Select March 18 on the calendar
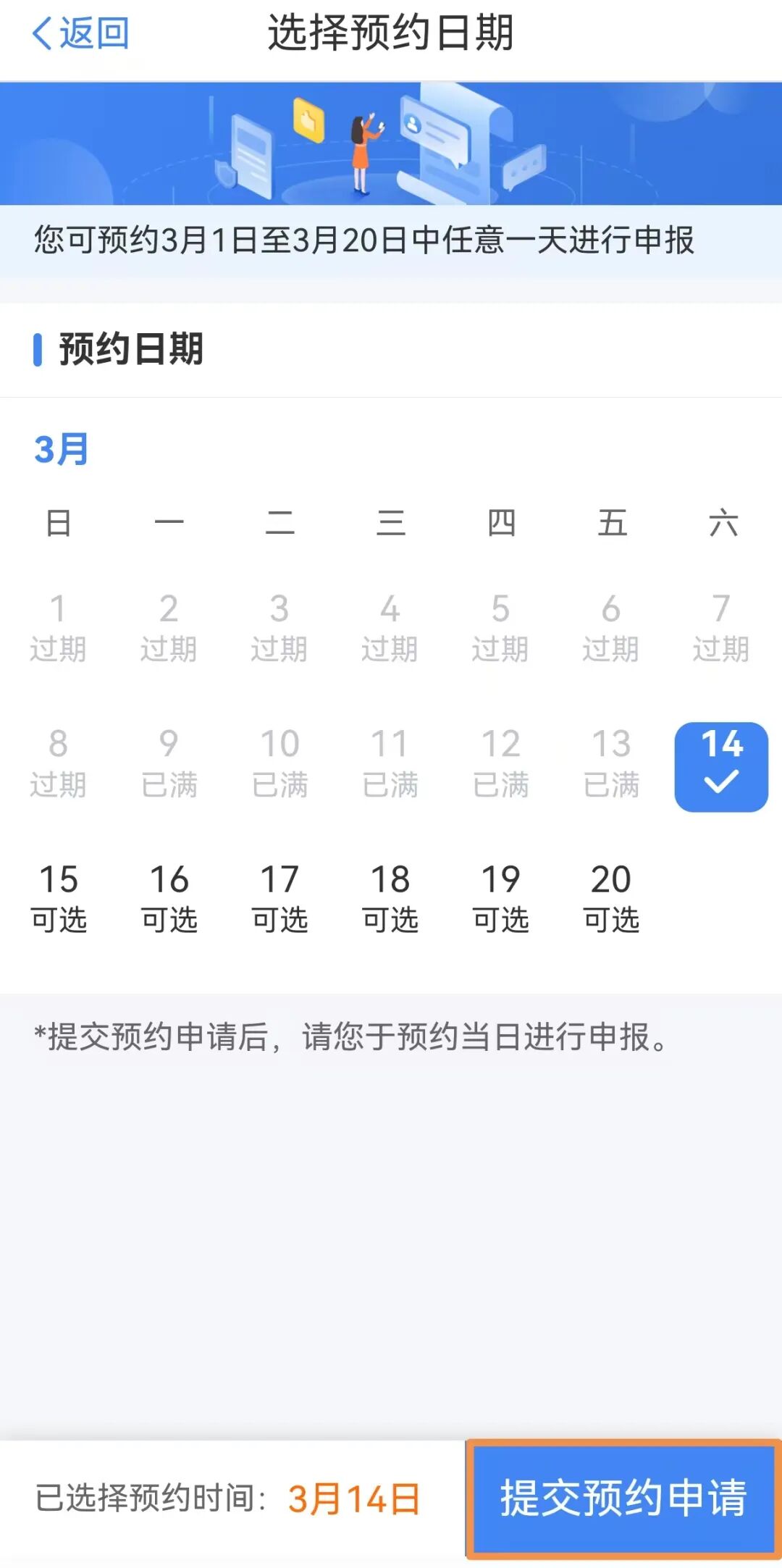This screenshot has width=782, height=1568. 390,897
